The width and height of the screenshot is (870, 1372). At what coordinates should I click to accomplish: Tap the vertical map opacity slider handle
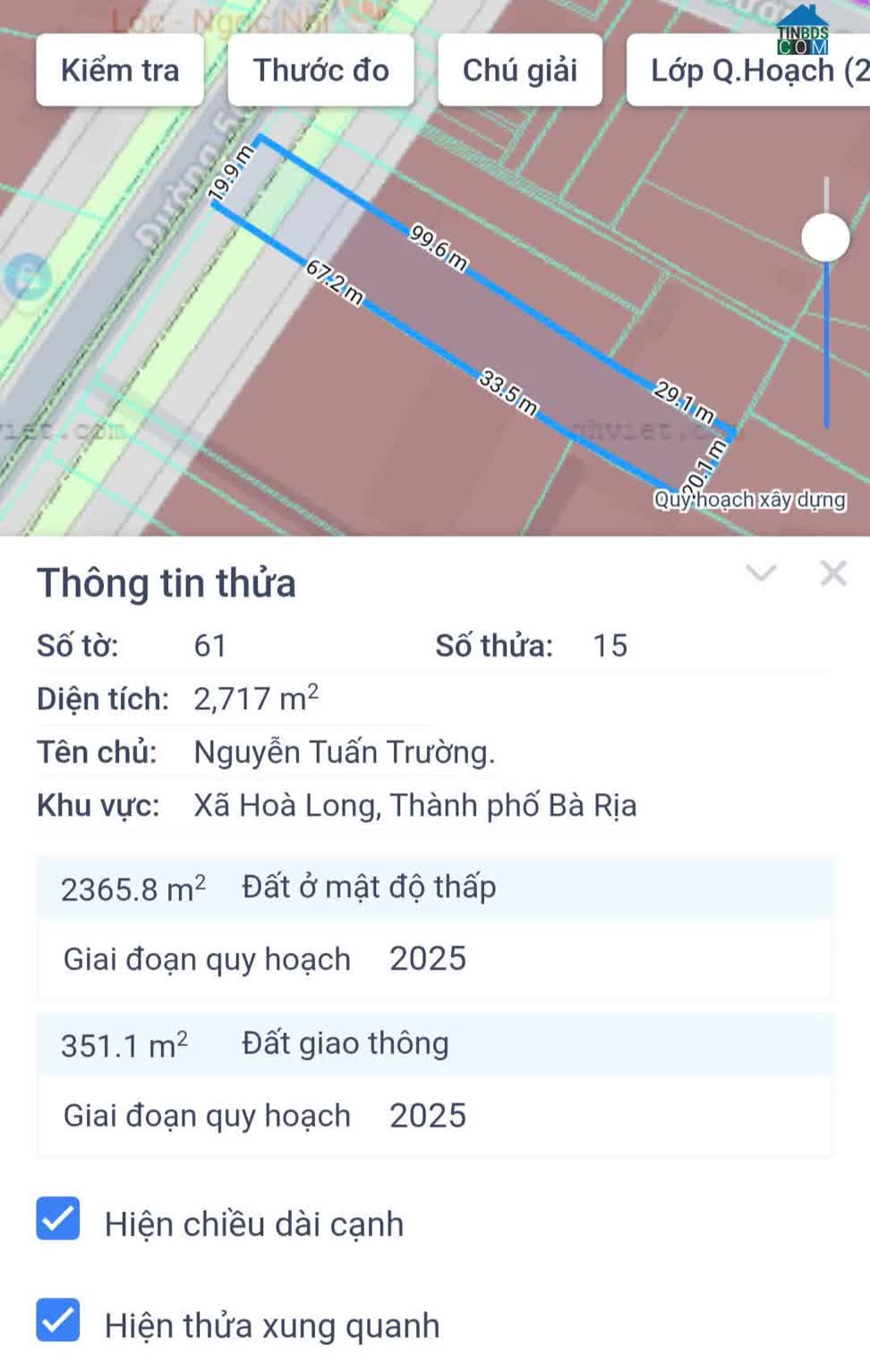coord(825,237)
